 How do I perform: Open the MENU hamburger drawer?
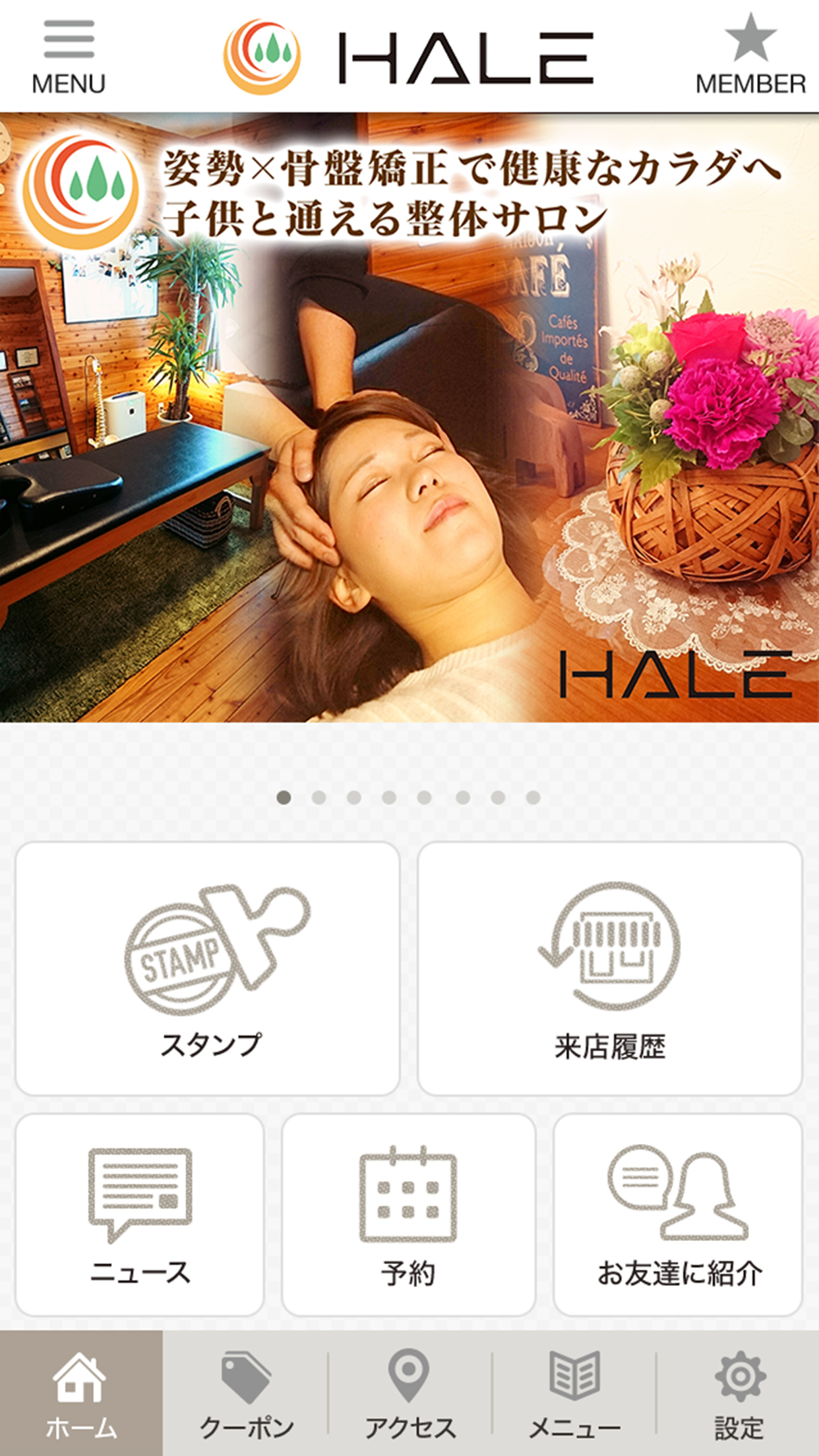click(x=69, y=57)
